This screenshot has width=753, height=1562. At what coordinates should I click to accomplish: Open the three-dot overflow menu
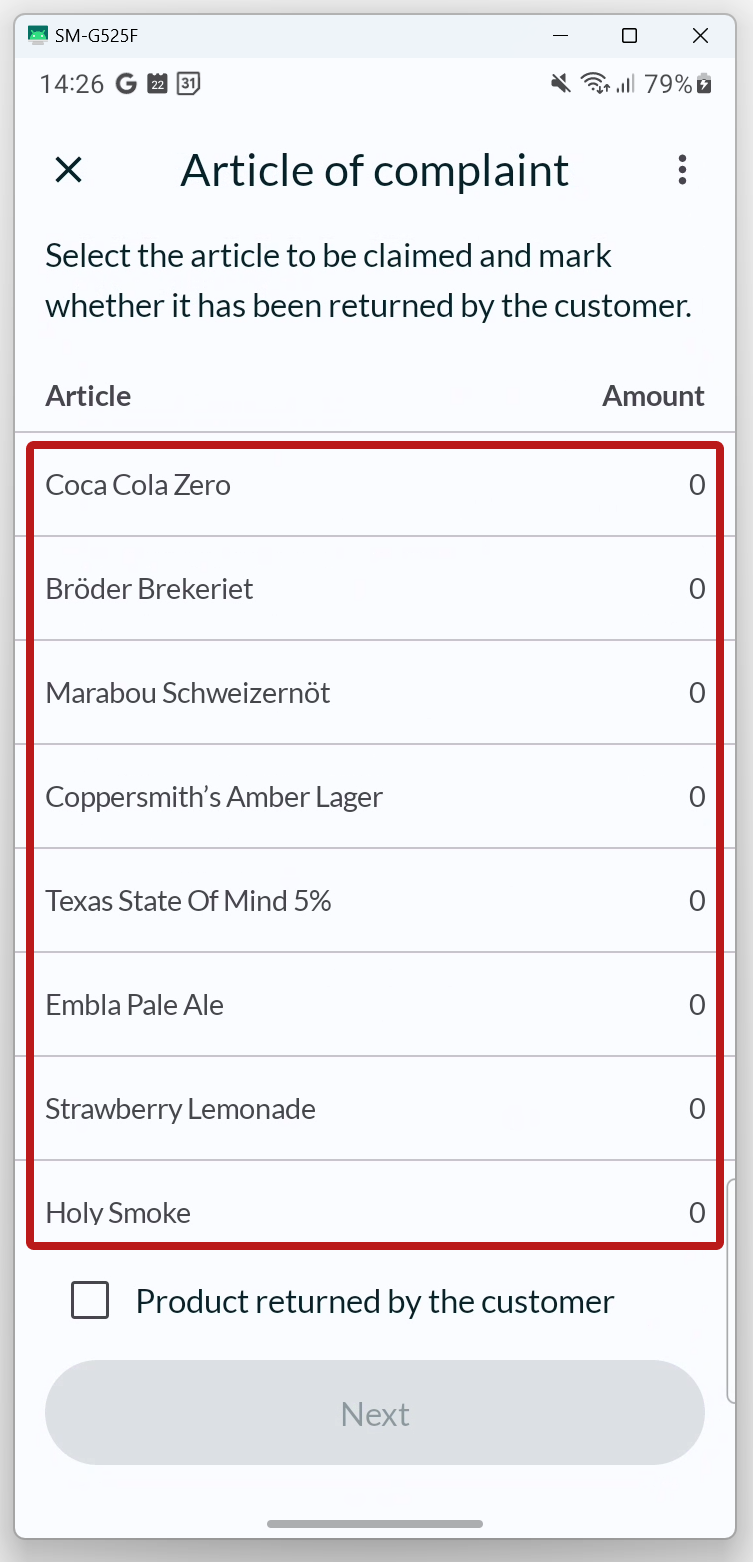click(x=682, y=170)
